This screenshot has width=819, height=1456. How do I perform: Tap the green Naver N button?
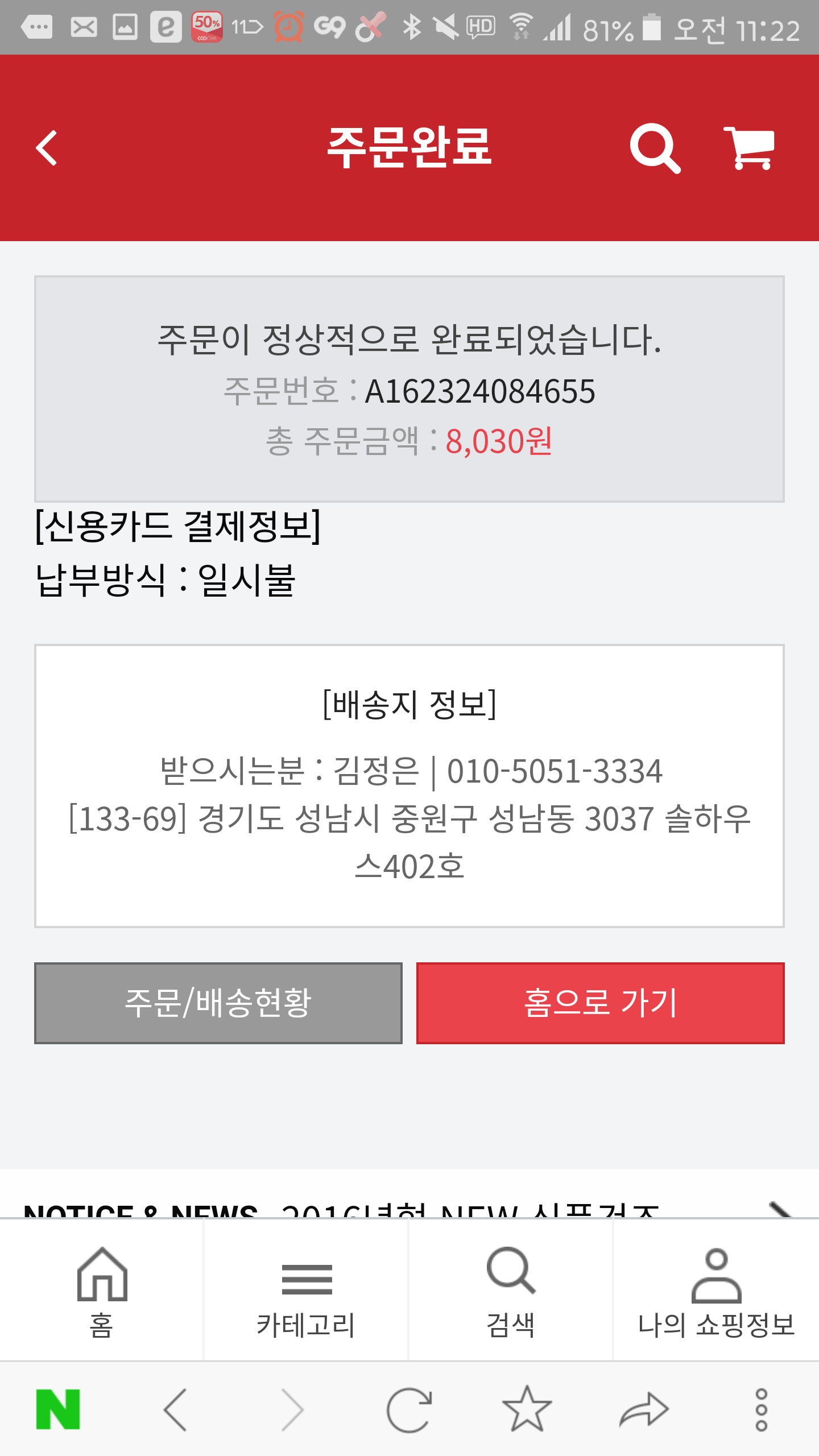pos(58,1409)
